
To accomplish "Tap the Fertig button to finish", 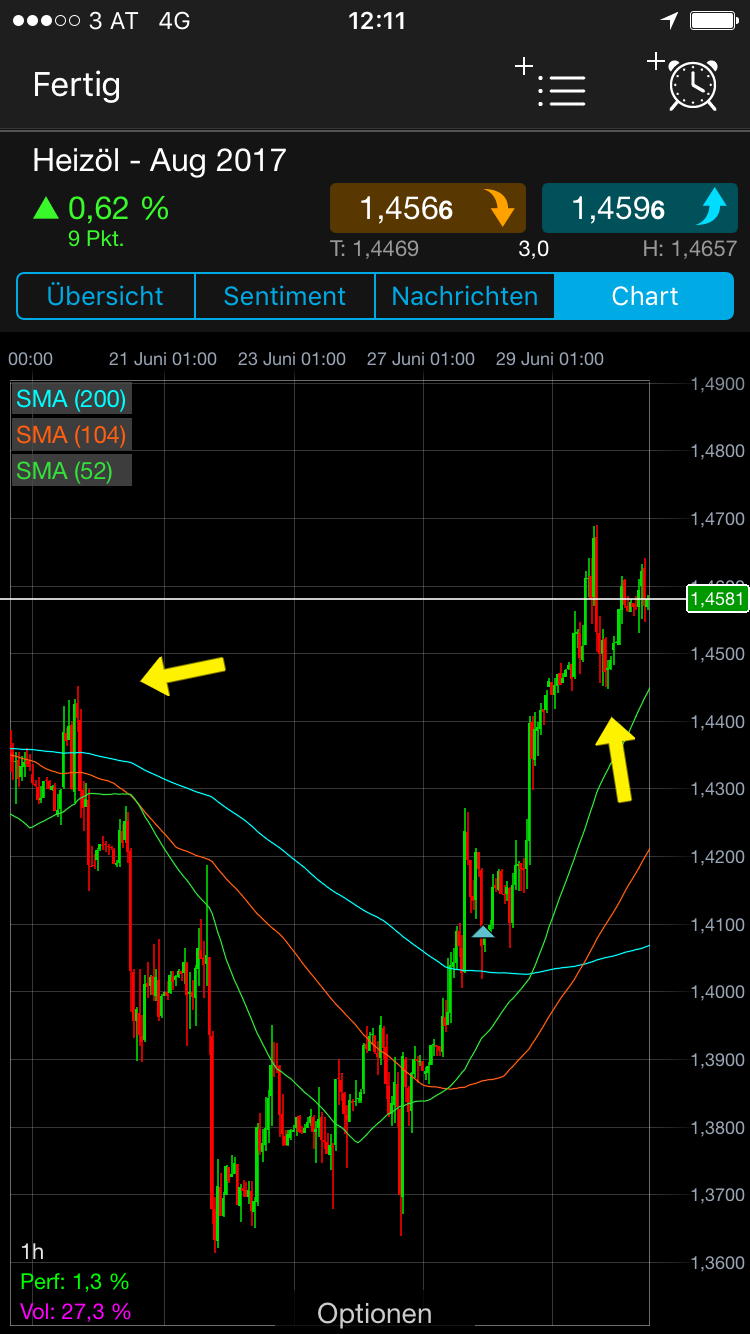I will [x=76, y=86].
